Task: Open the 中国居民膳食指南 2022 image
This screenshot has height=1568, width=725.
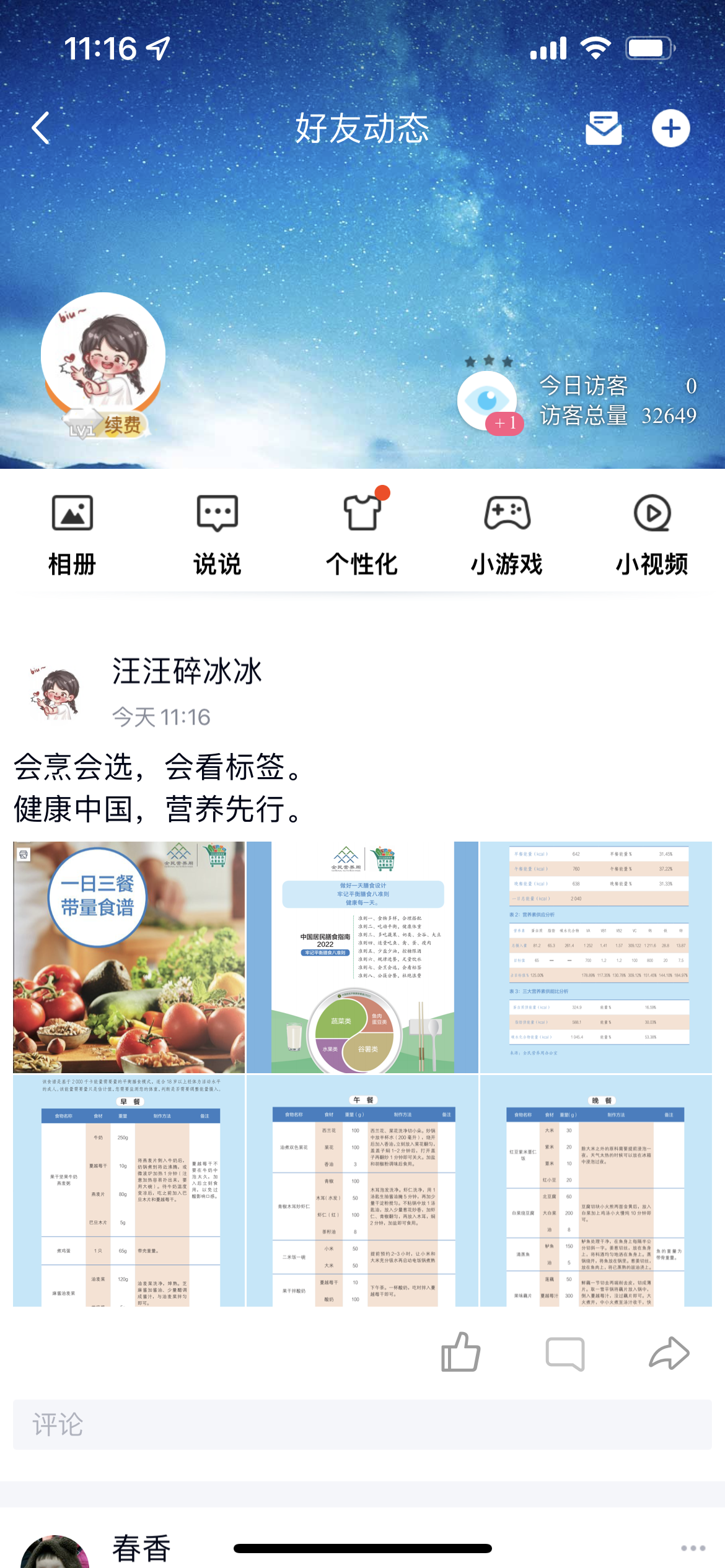Action: pos(362,957)
